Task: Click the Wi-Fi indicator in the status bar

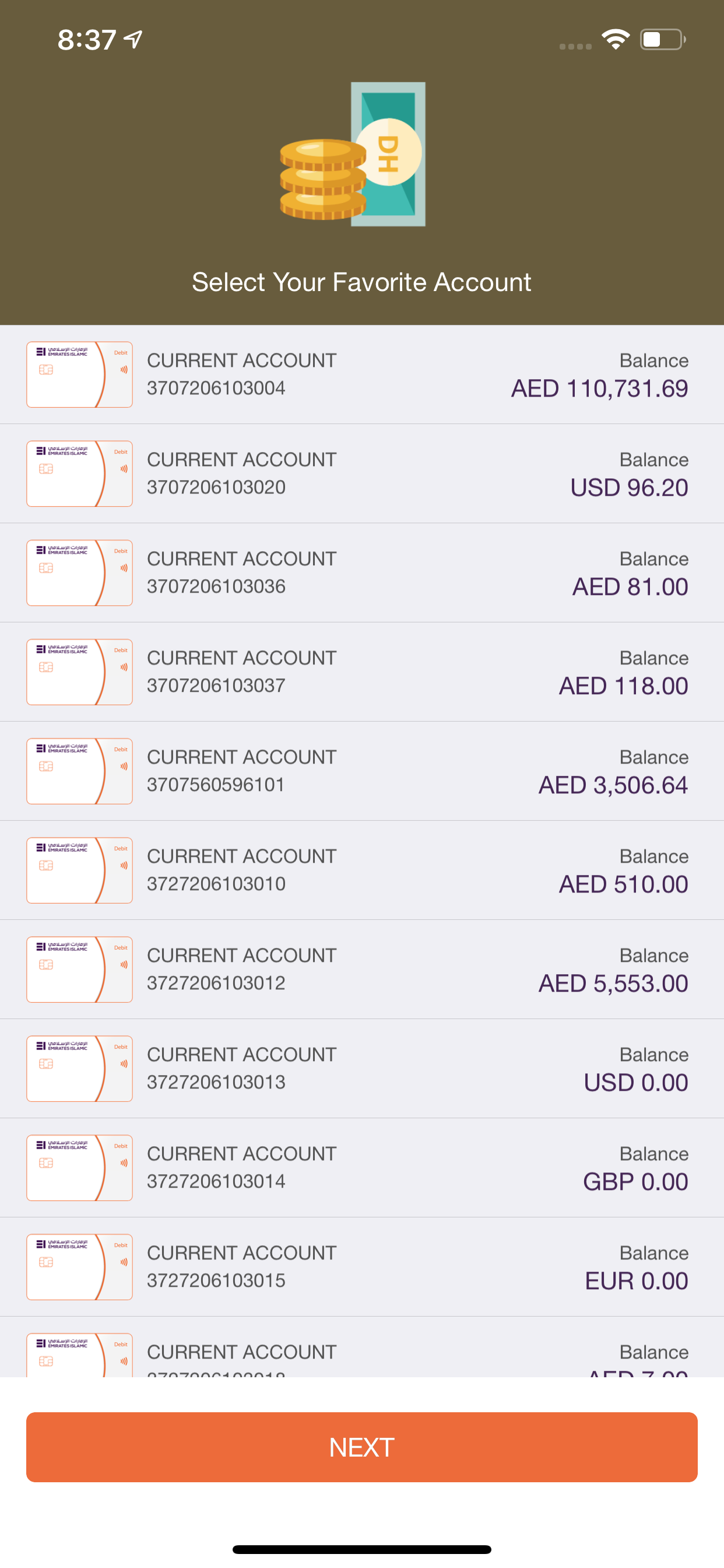Action: tap(615, 38)
